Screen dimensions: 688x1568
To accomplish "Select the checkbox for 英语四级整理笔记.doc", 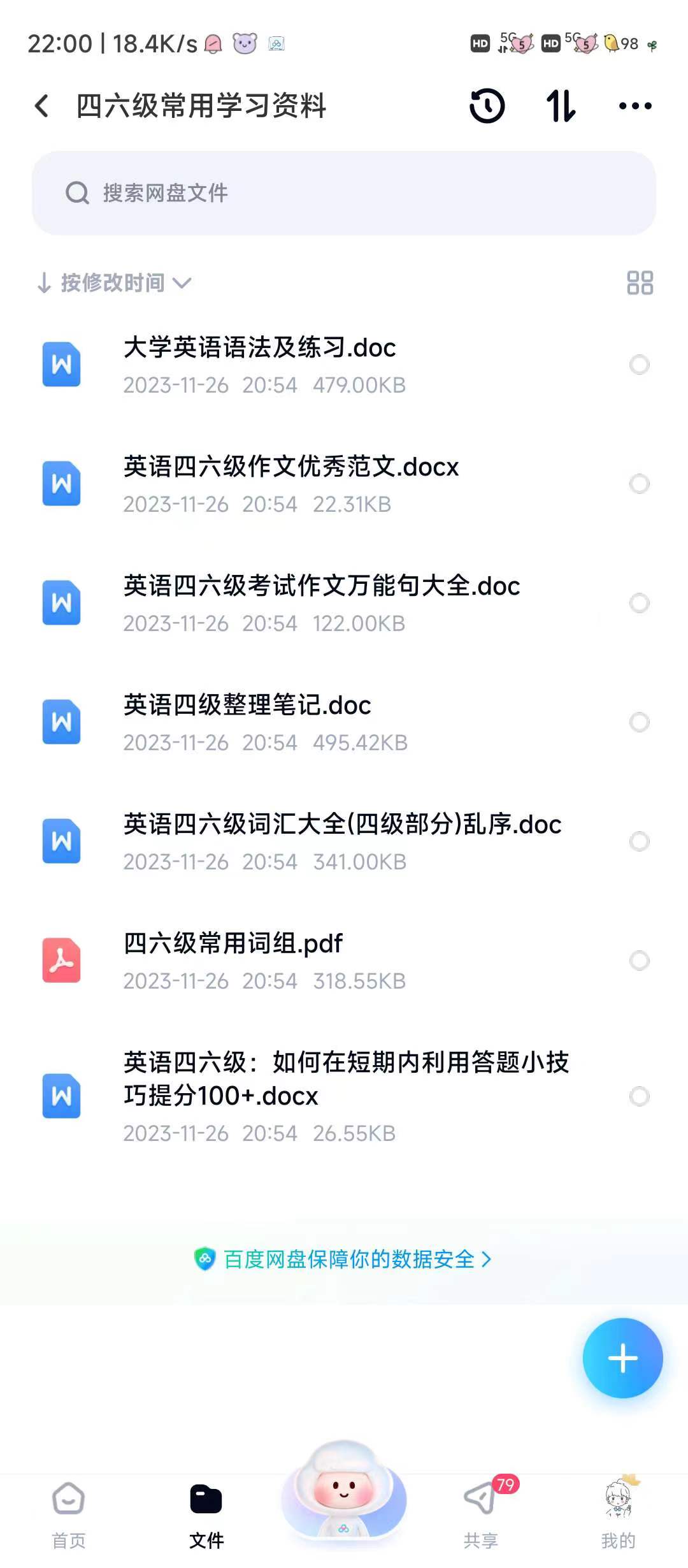I will [639, 722].
